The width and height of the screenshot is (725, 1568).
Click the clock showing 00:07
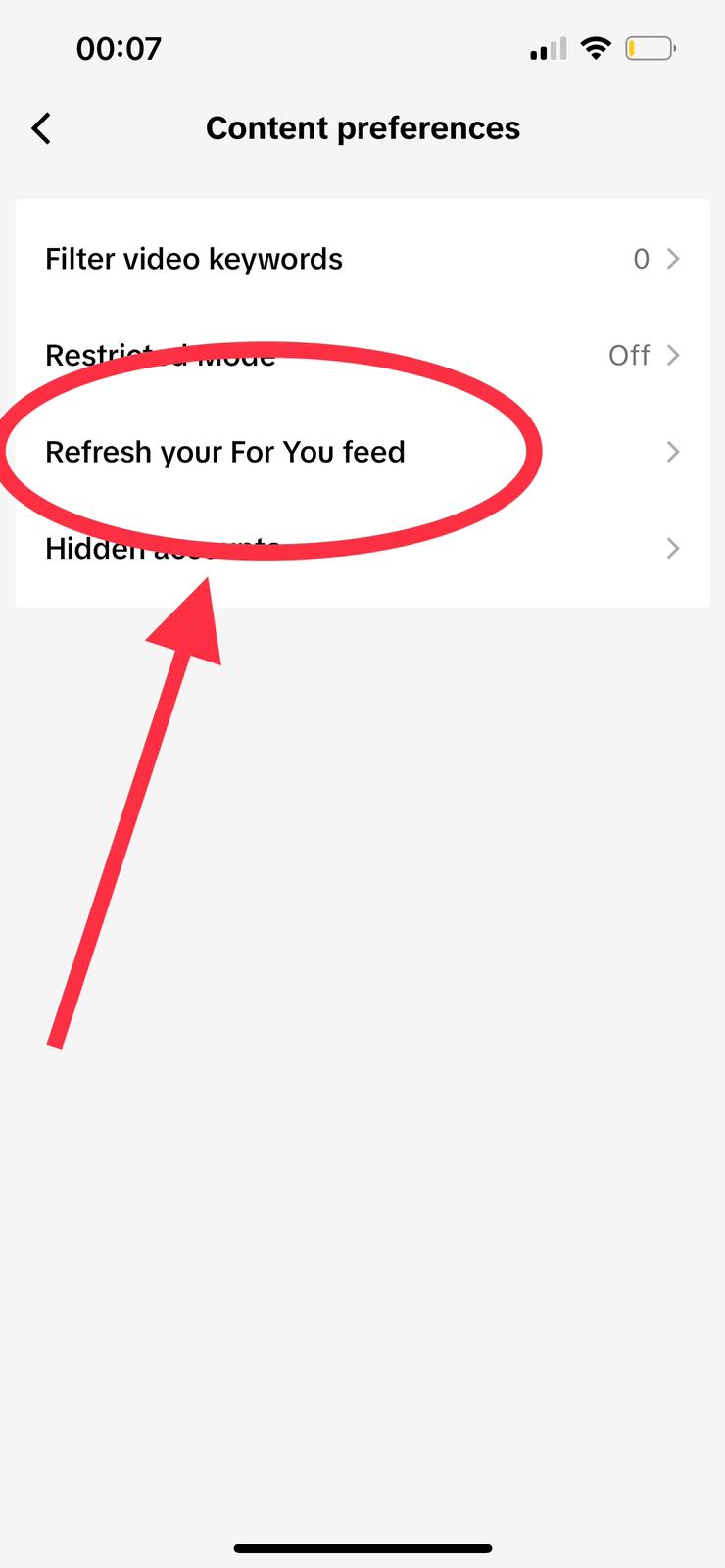119,48
